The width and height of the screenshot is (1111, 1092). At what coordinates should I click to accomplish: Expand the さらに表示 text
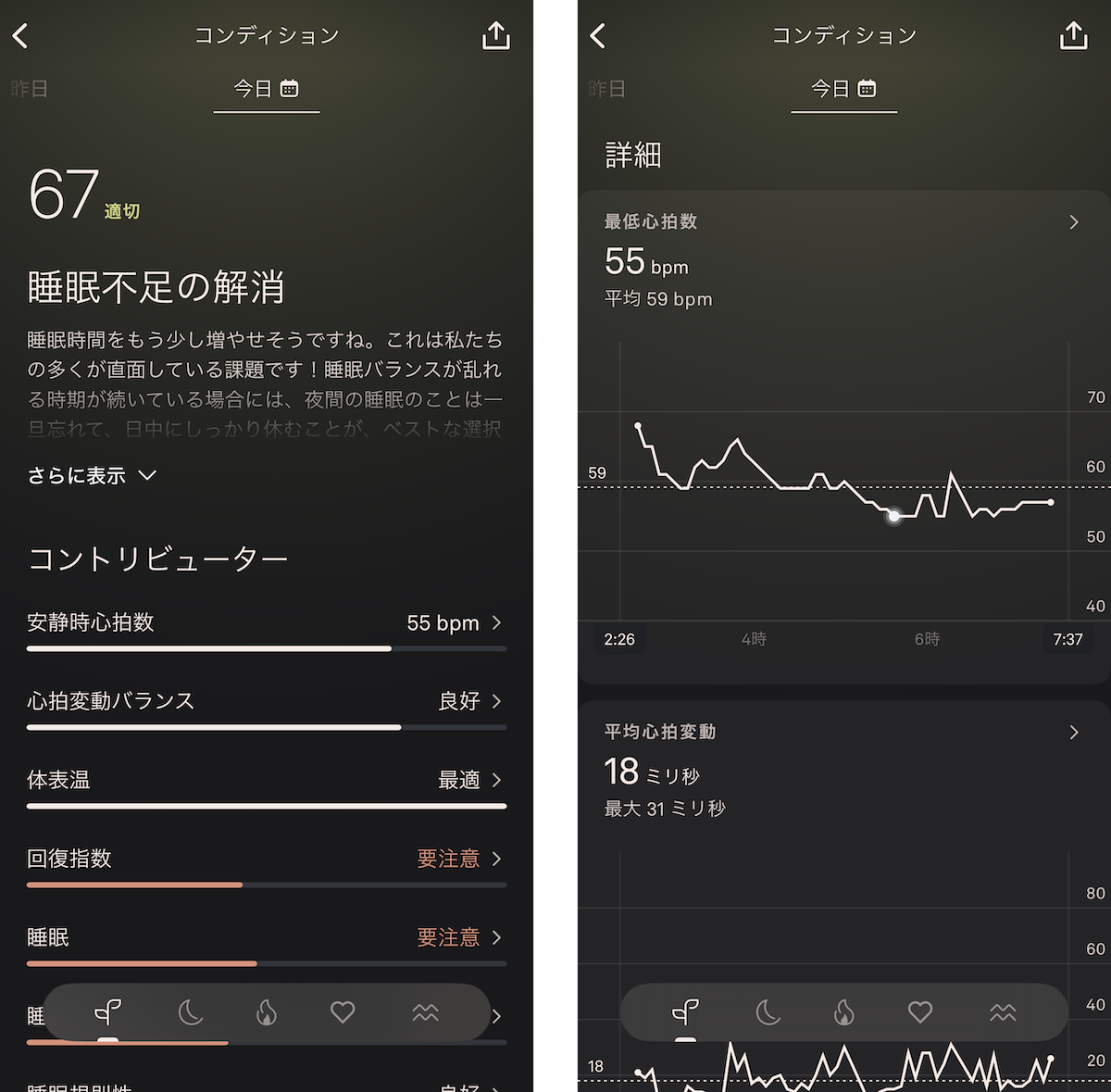point(92,475)
